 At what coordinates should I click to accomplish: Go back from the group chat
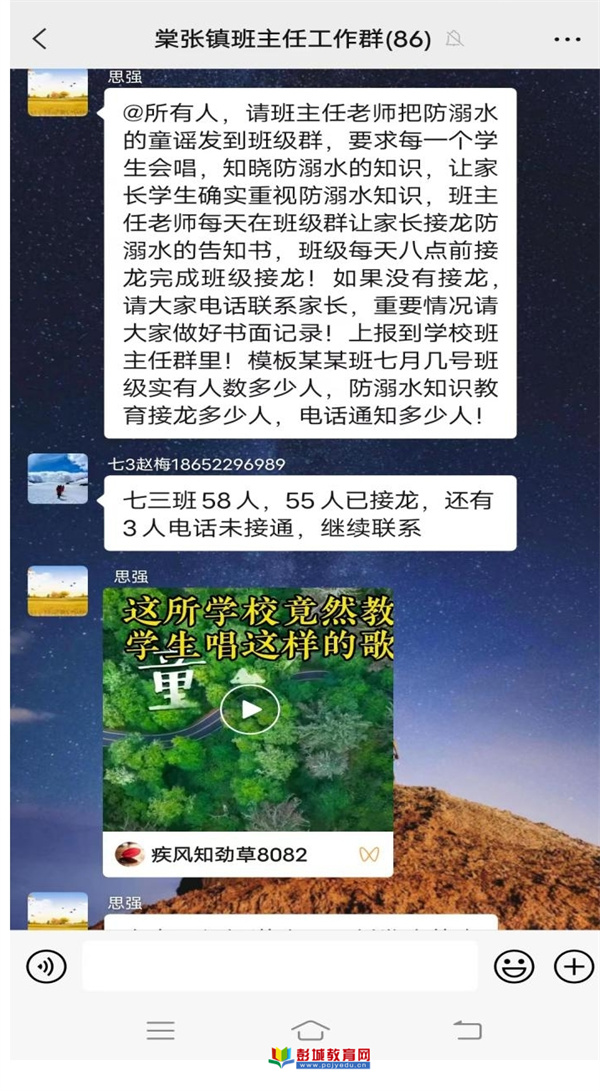[x=39, y=40]
